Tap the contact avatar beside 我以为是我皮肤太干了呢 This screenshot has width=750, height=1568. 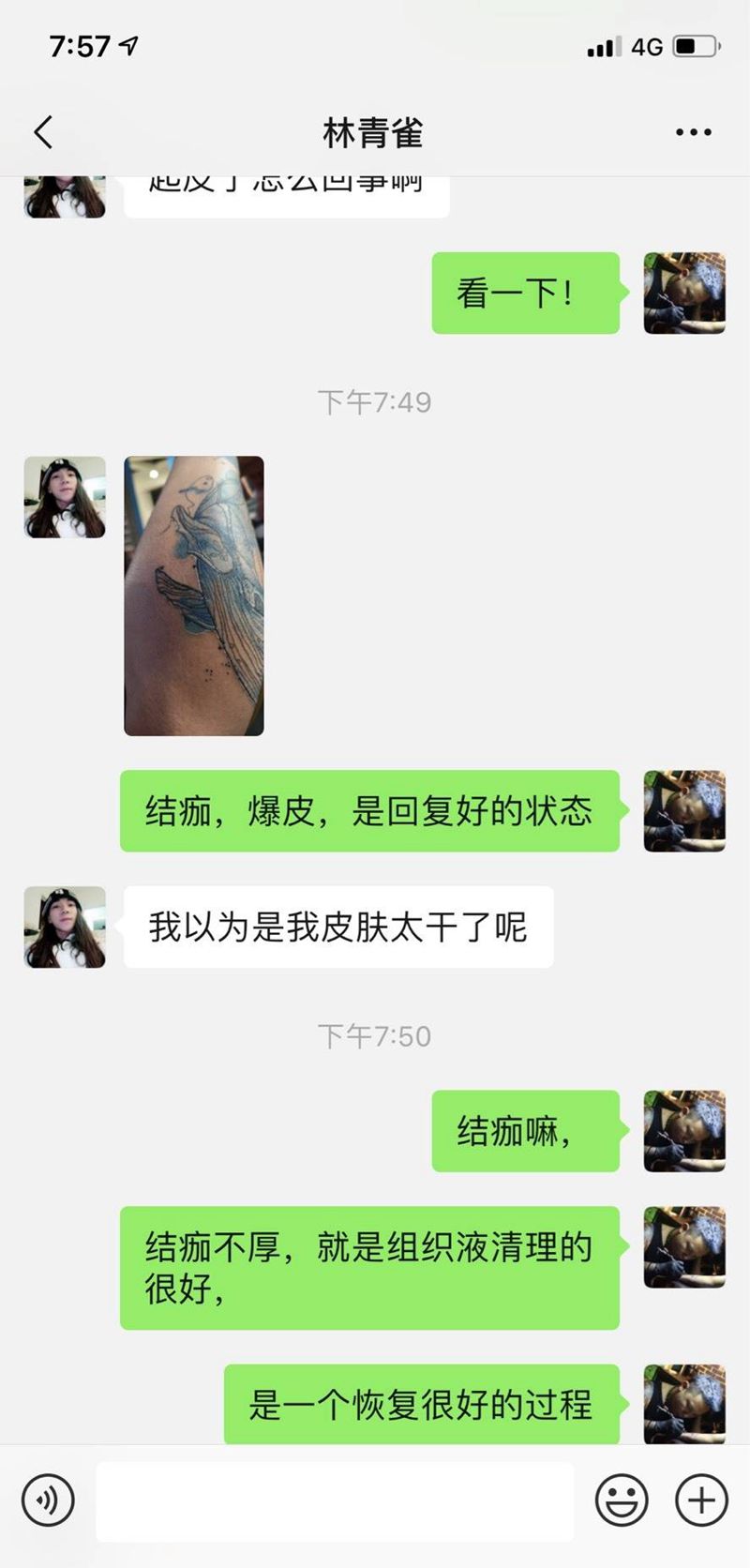[x=65, y=927]
